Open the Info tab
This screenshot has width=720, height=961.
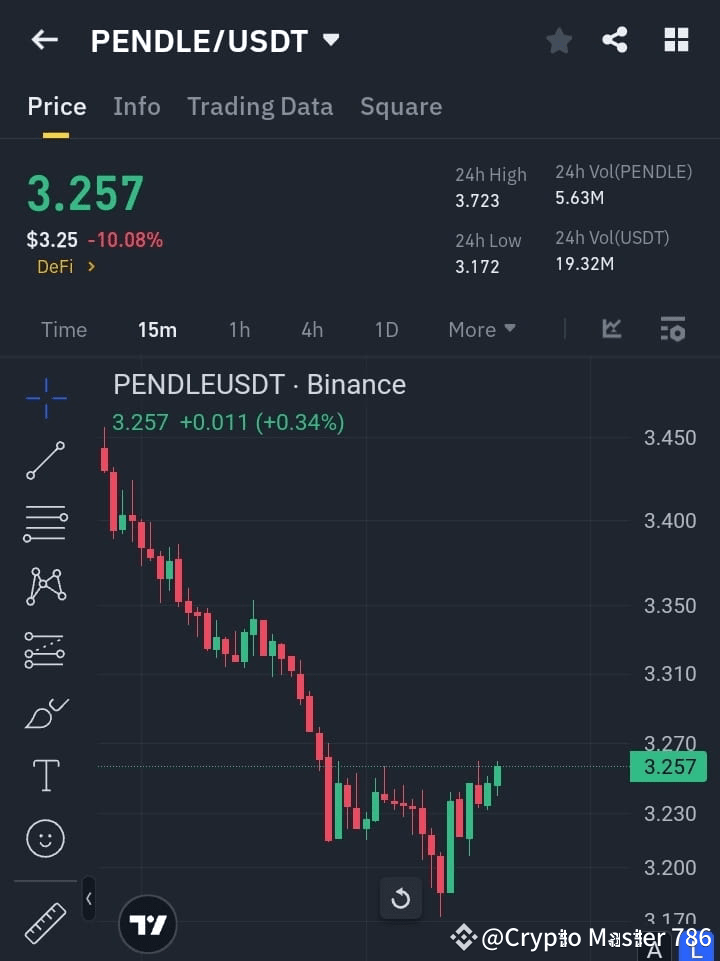[x=137, y=106]
